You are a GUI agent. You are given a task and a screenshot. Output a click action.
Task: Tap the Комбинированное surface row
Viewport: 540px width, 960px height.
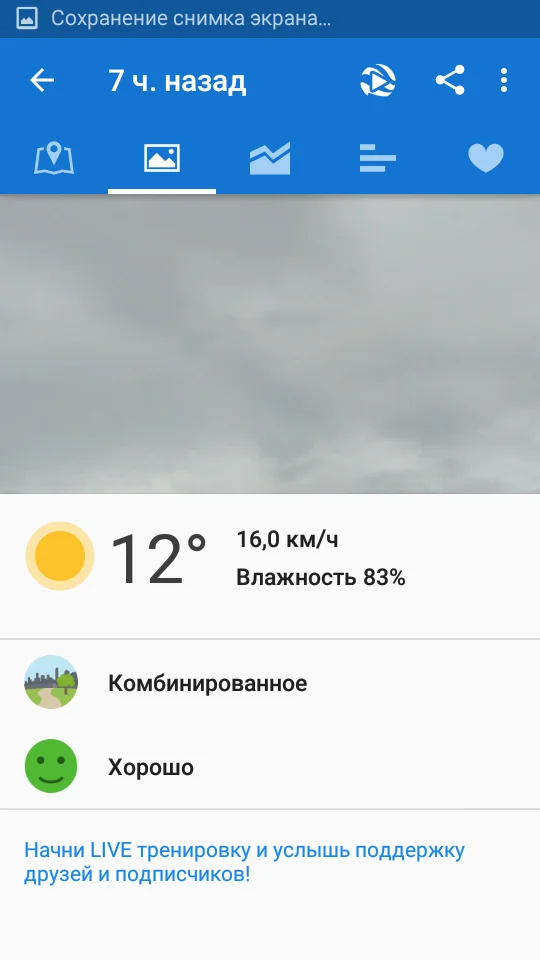[270, 682]
